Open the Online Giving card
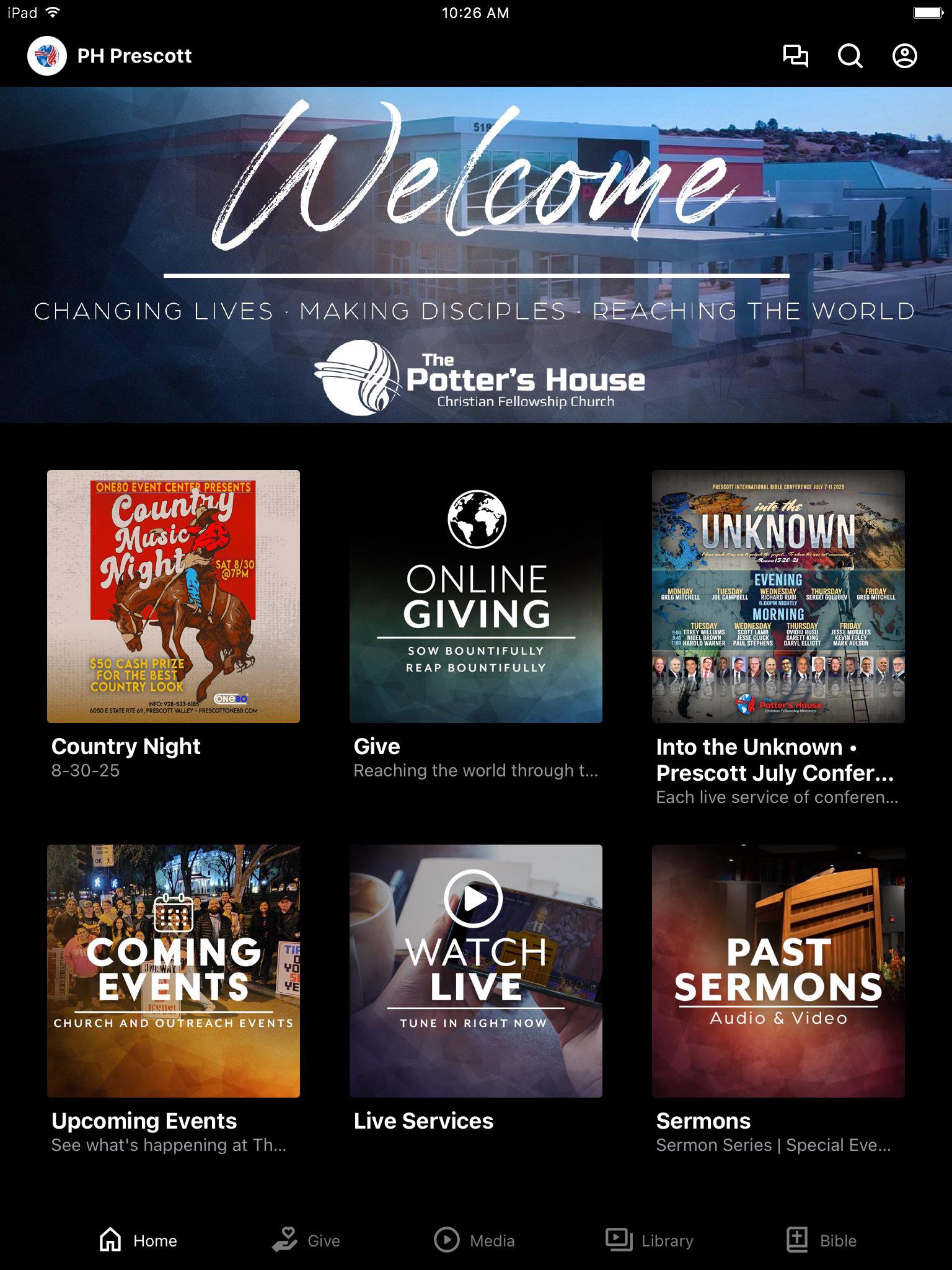Image resolution: width=952 pixels, height=1270 pixels. (476, 597)
